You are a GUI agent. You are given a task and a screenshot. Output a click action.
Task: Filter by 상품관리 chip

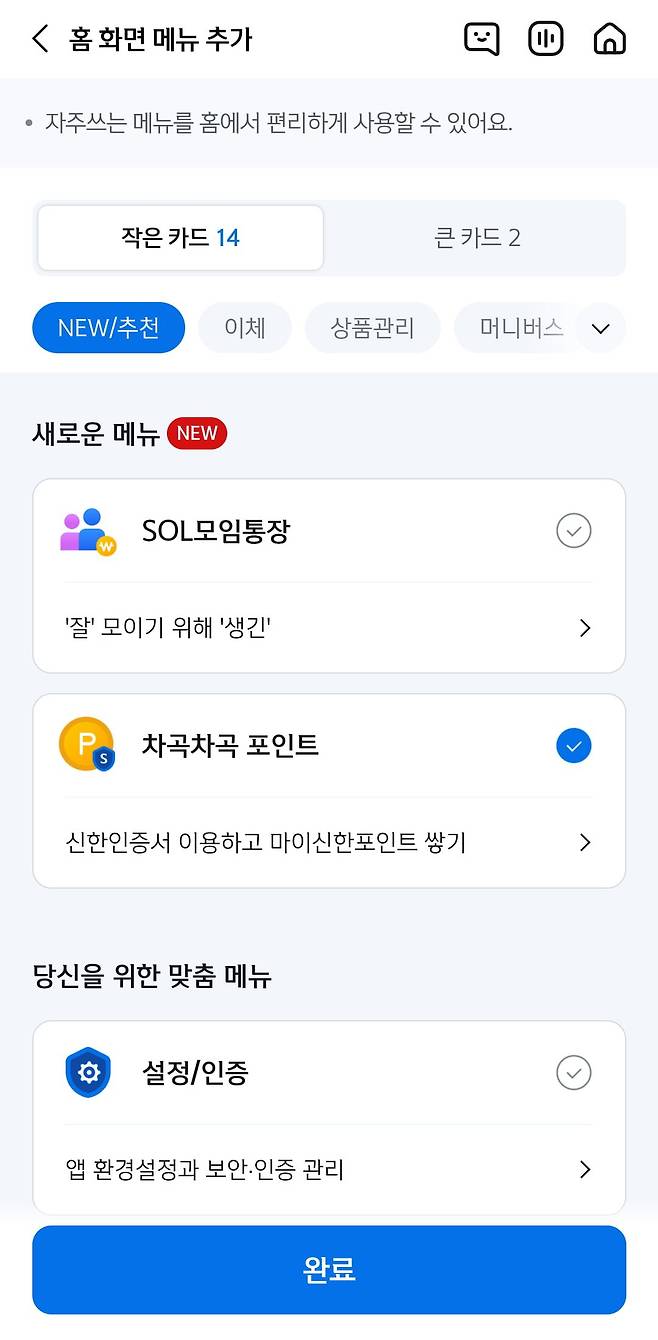(373, 328)
